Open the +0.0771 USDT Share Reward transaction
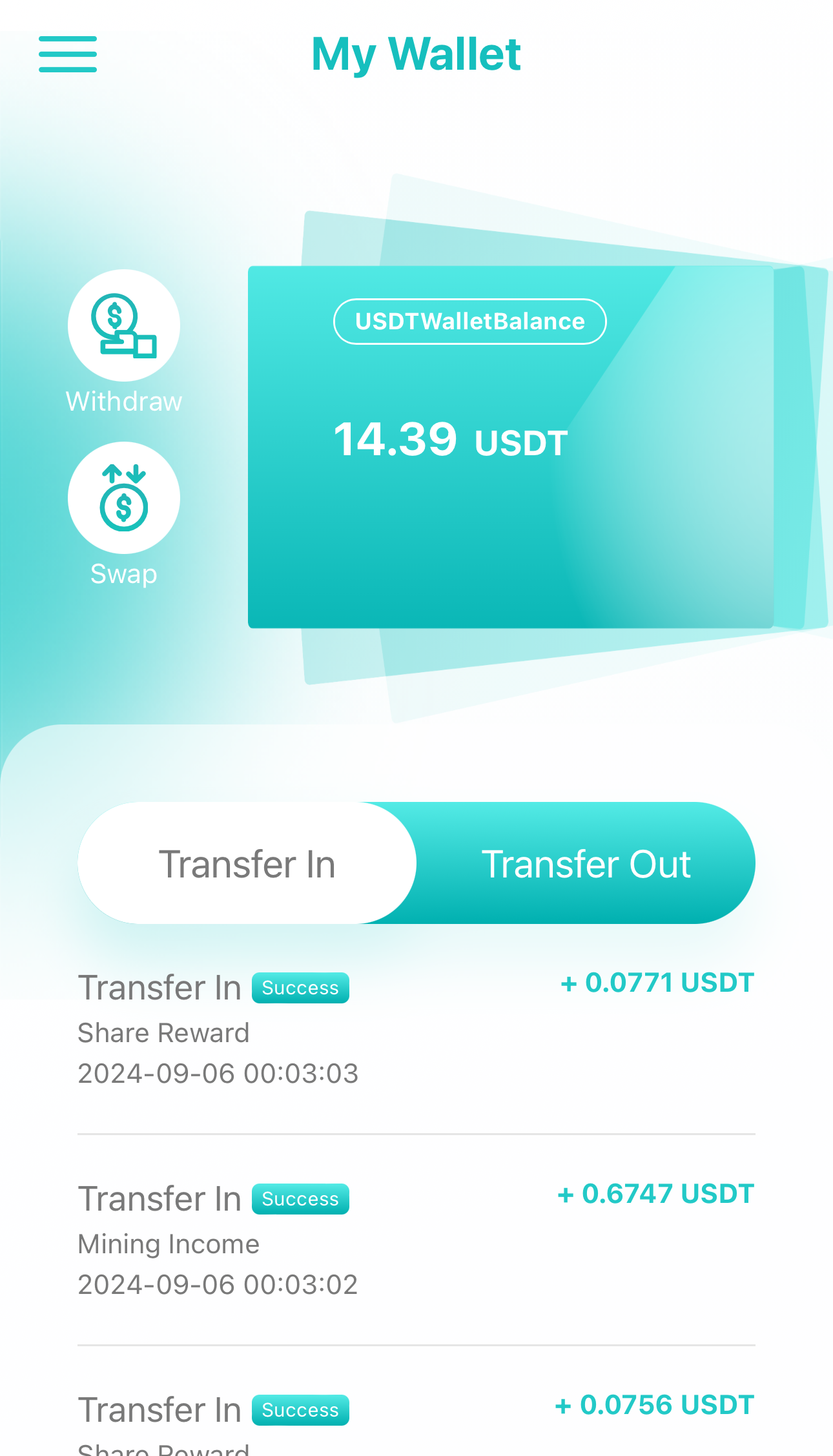The image size is (833, 1456). (x=416, y=1029)
